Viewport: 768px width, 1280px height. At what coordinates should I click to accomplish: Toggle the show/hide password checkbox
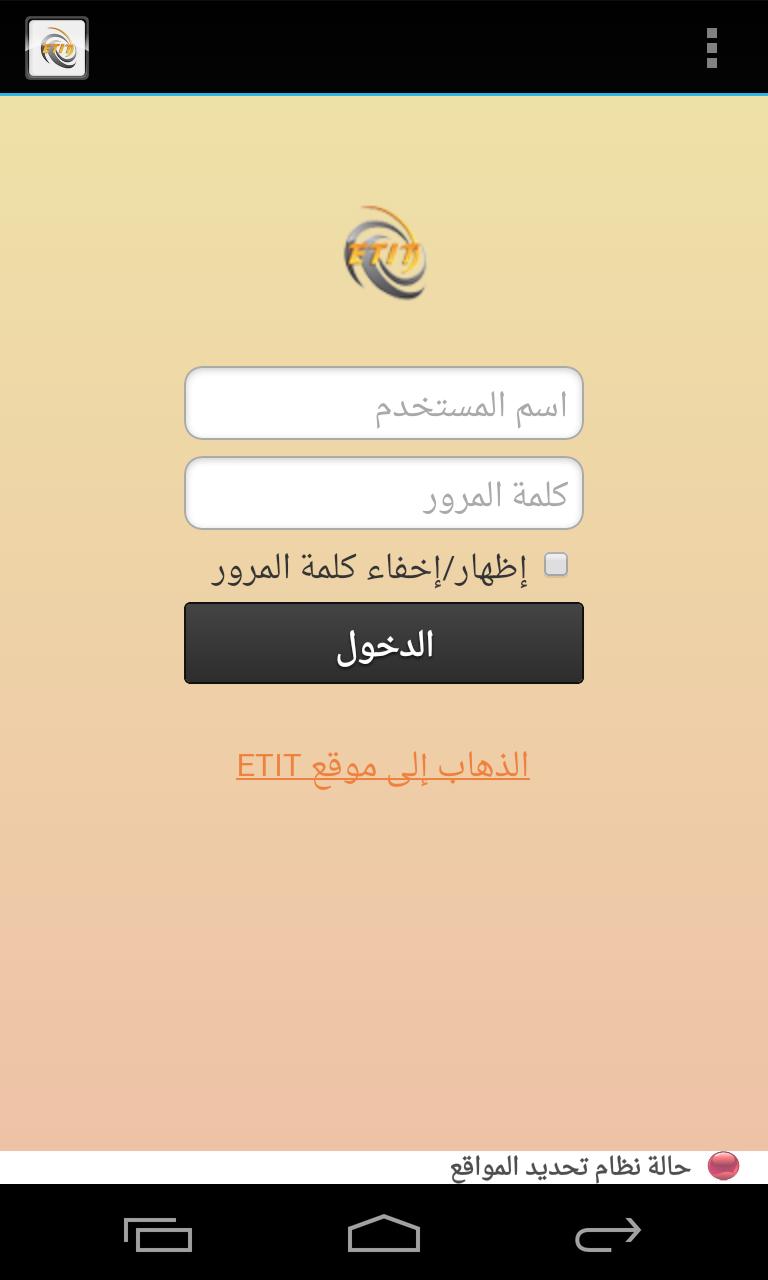[x=556, y=565]
